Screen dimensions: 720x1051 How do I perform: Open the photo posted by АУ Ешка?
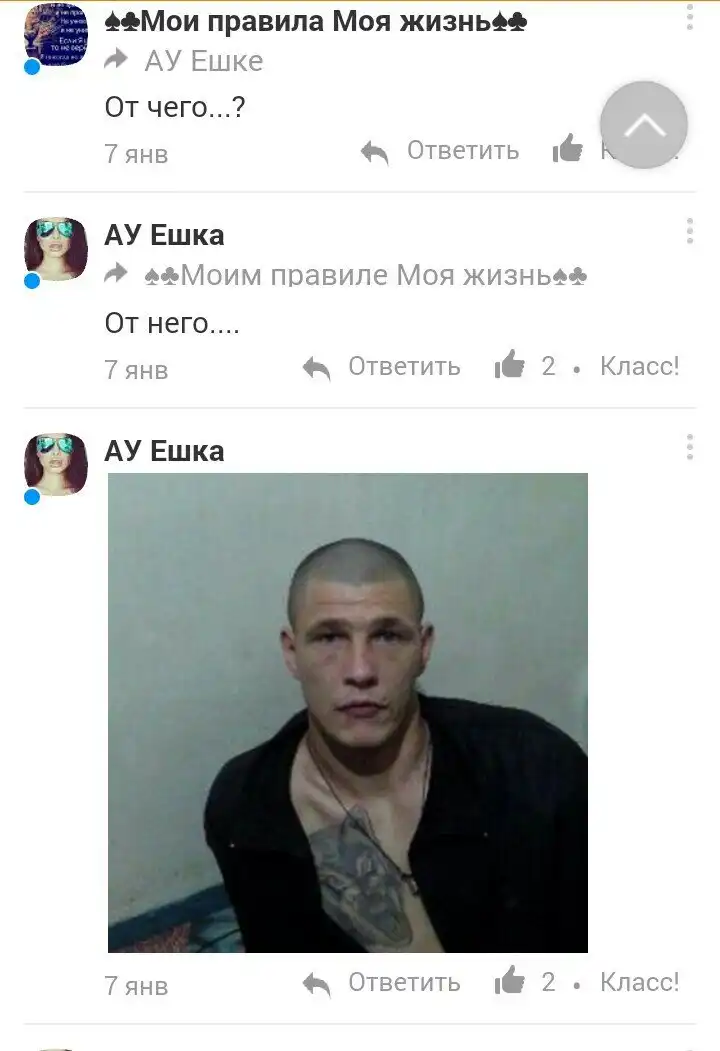point(347,712)
